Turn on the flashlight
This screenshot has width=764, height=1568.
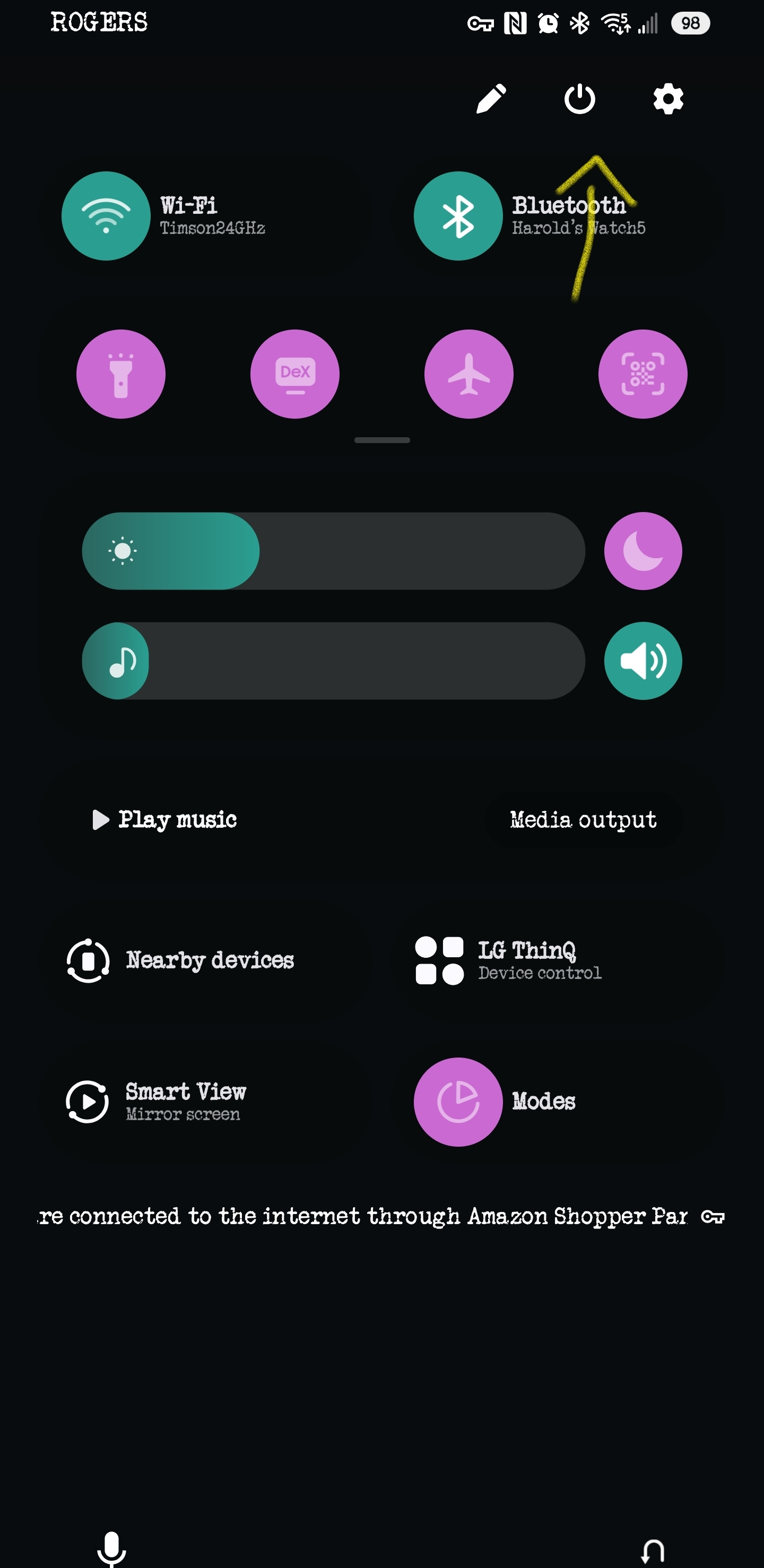pyautogui.click(x=120, y=374)
